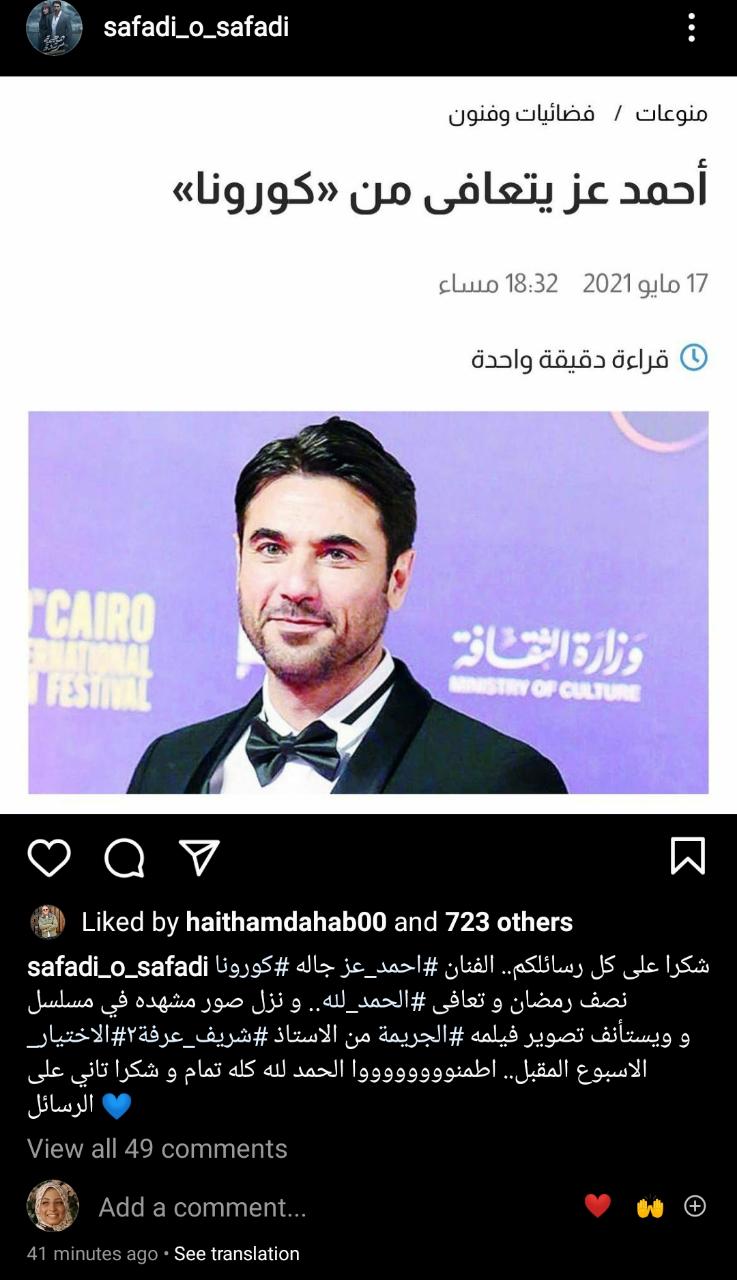Screen dimensions: 737x1280
Task: Open the comments bubble icon
Action: 124,858
